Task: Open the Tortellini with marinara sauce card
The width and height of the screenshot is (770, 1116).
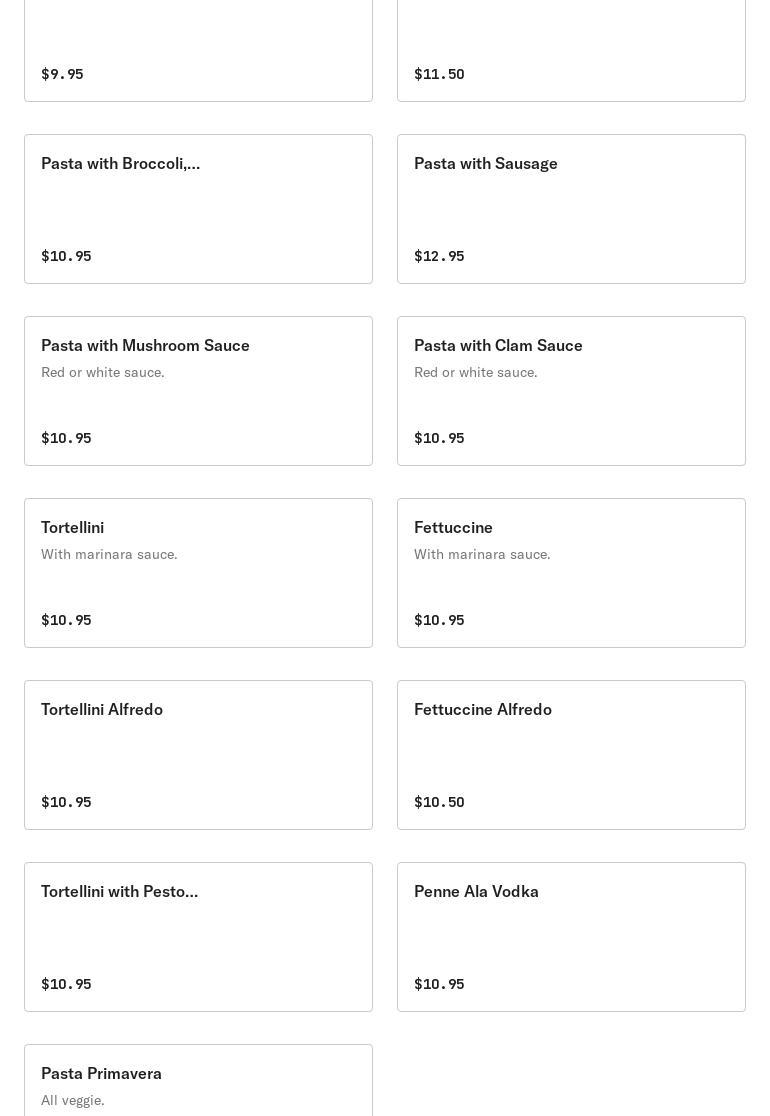Action: [x=198, y=573]
